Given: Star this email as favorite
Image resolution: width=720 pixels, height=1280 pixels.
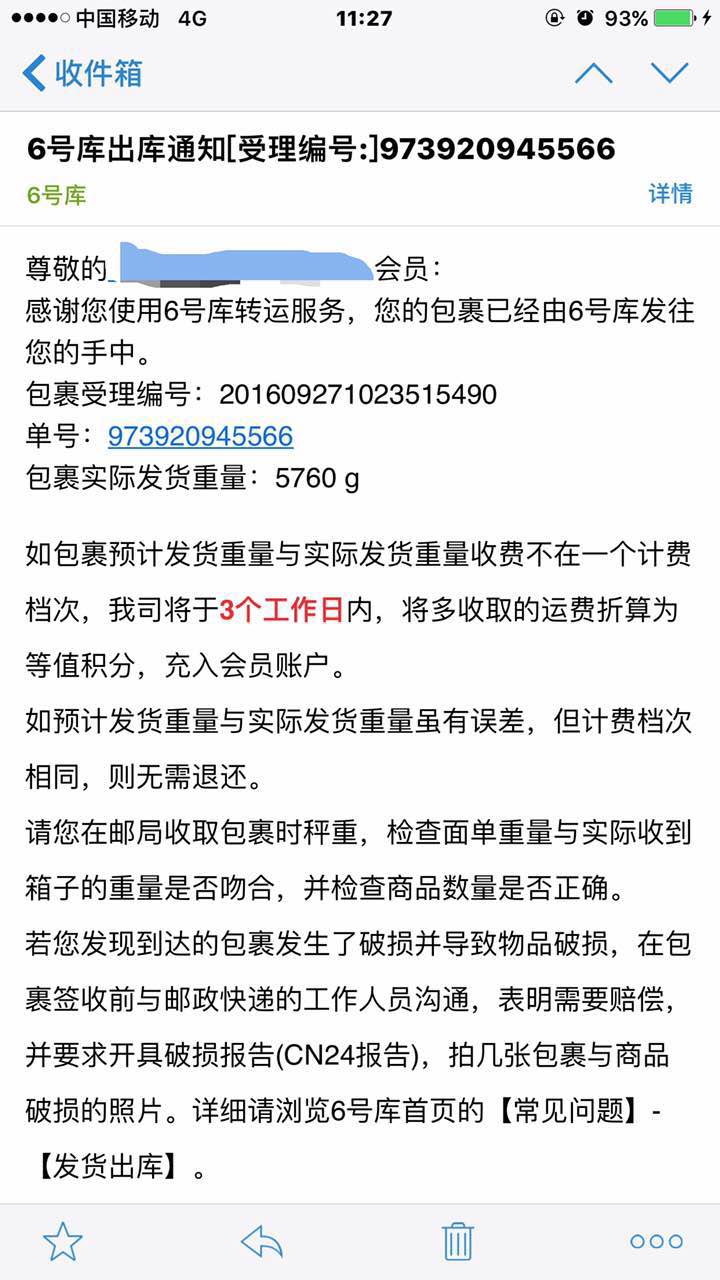Looking at the screenshot, I should point(62,1241).
